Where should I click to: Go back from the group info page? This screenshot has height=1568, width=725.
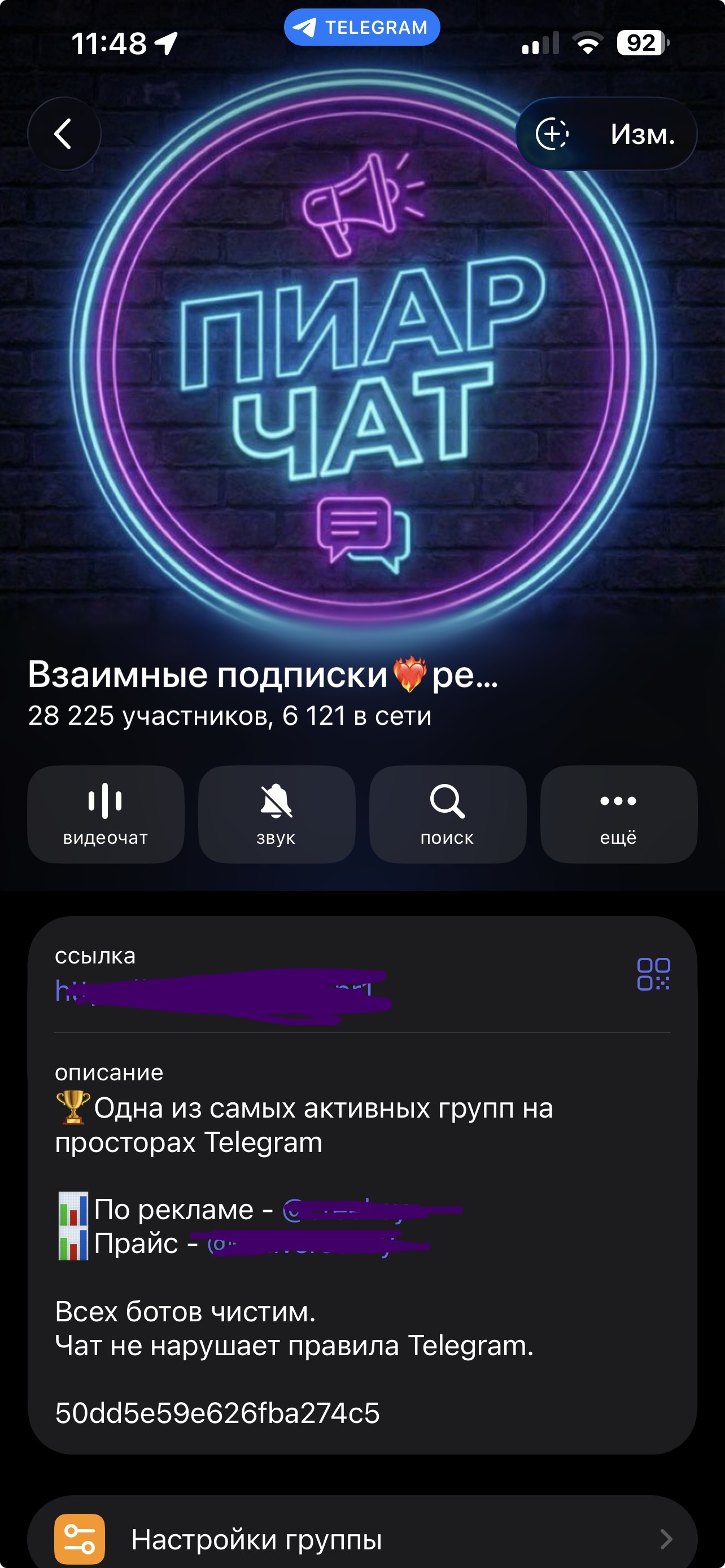pyautogui.click(x=64, y=134)
